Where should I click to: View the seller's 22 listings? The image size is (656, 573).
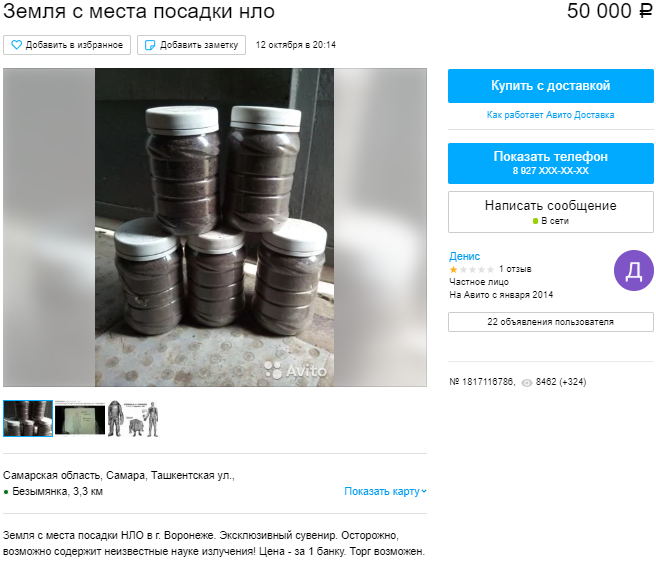[550, 322]
